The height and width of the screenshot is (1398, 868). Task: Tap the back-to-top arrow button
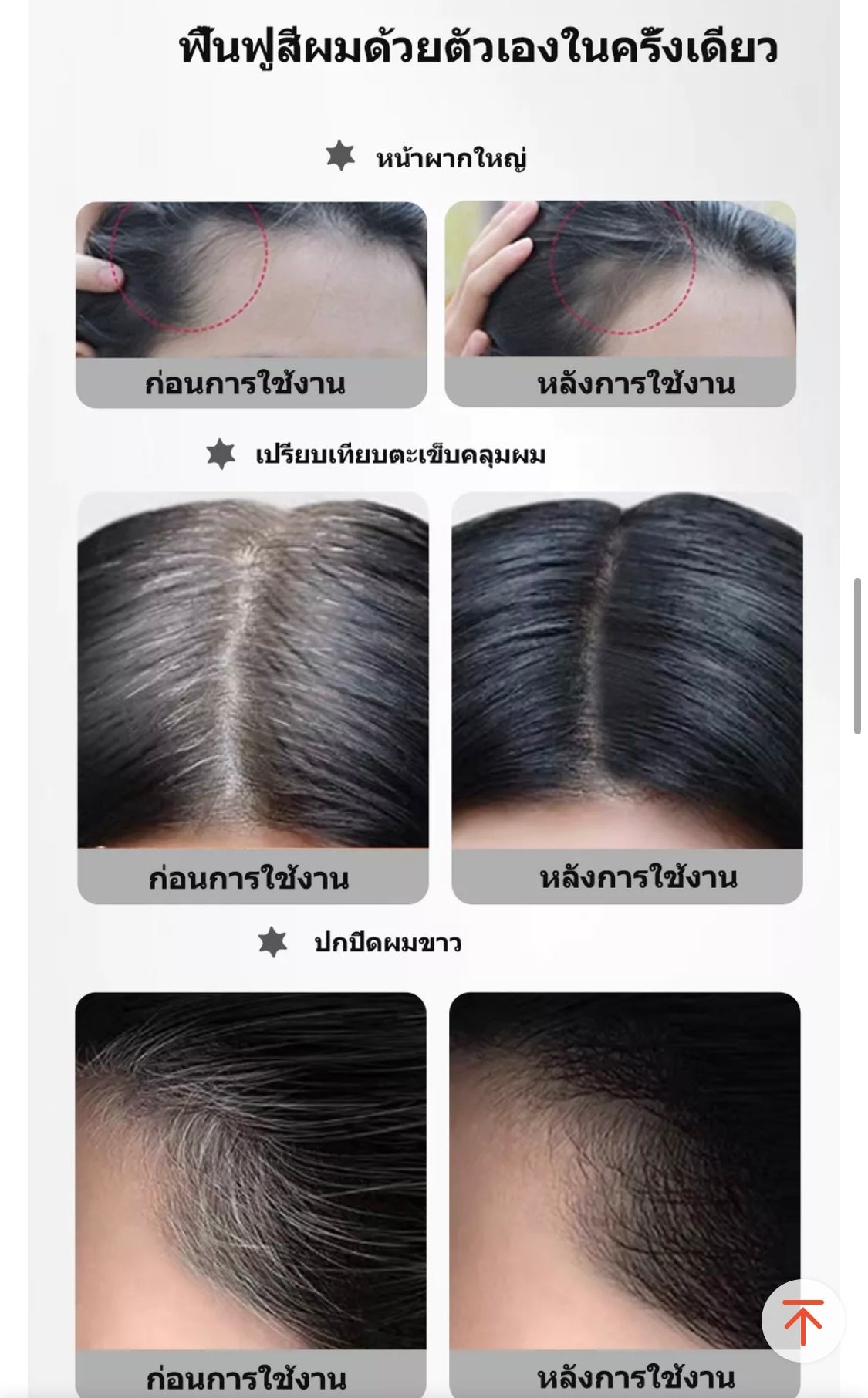tap(802, 1320)
